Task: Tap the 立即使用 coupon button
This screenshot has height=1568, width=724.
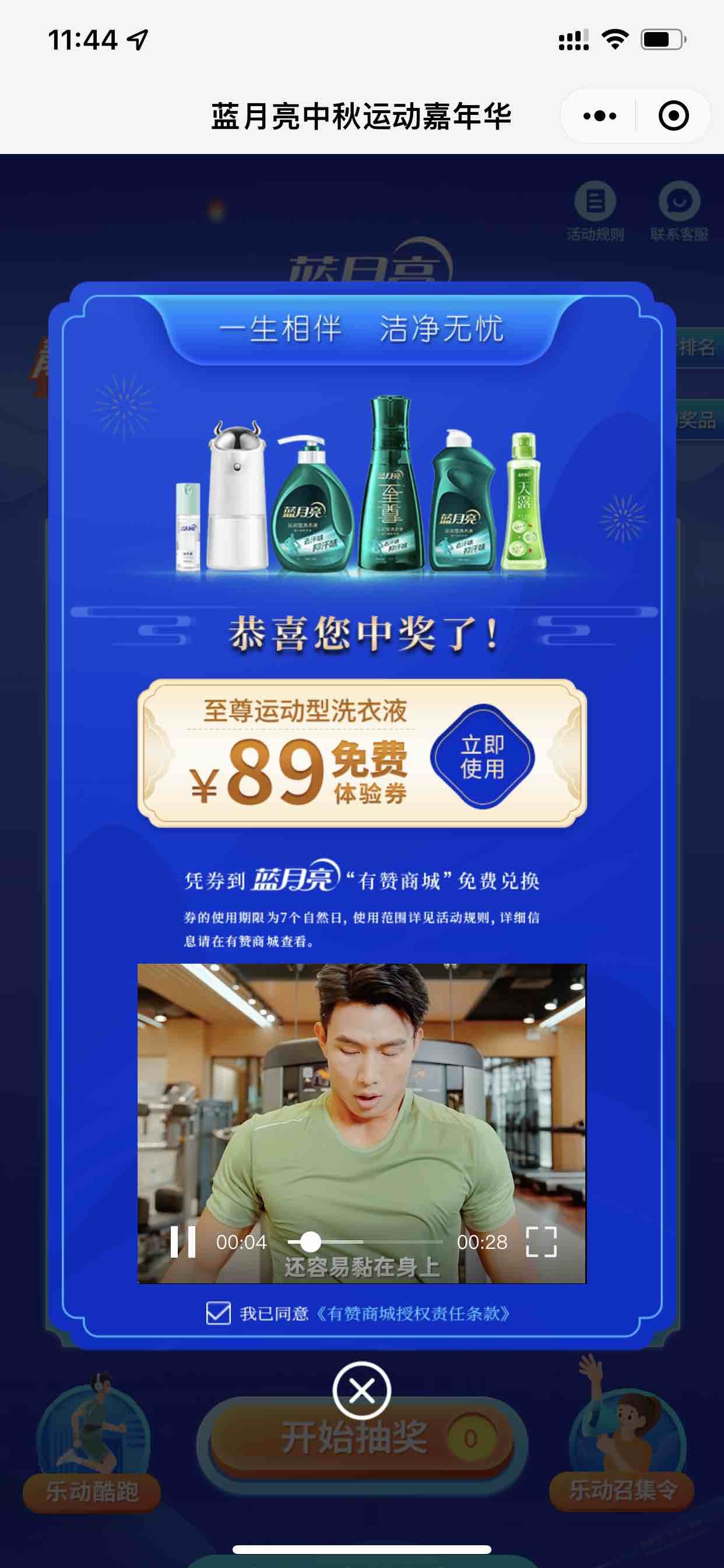Action: pyautogui.click(x=482, y=757)
